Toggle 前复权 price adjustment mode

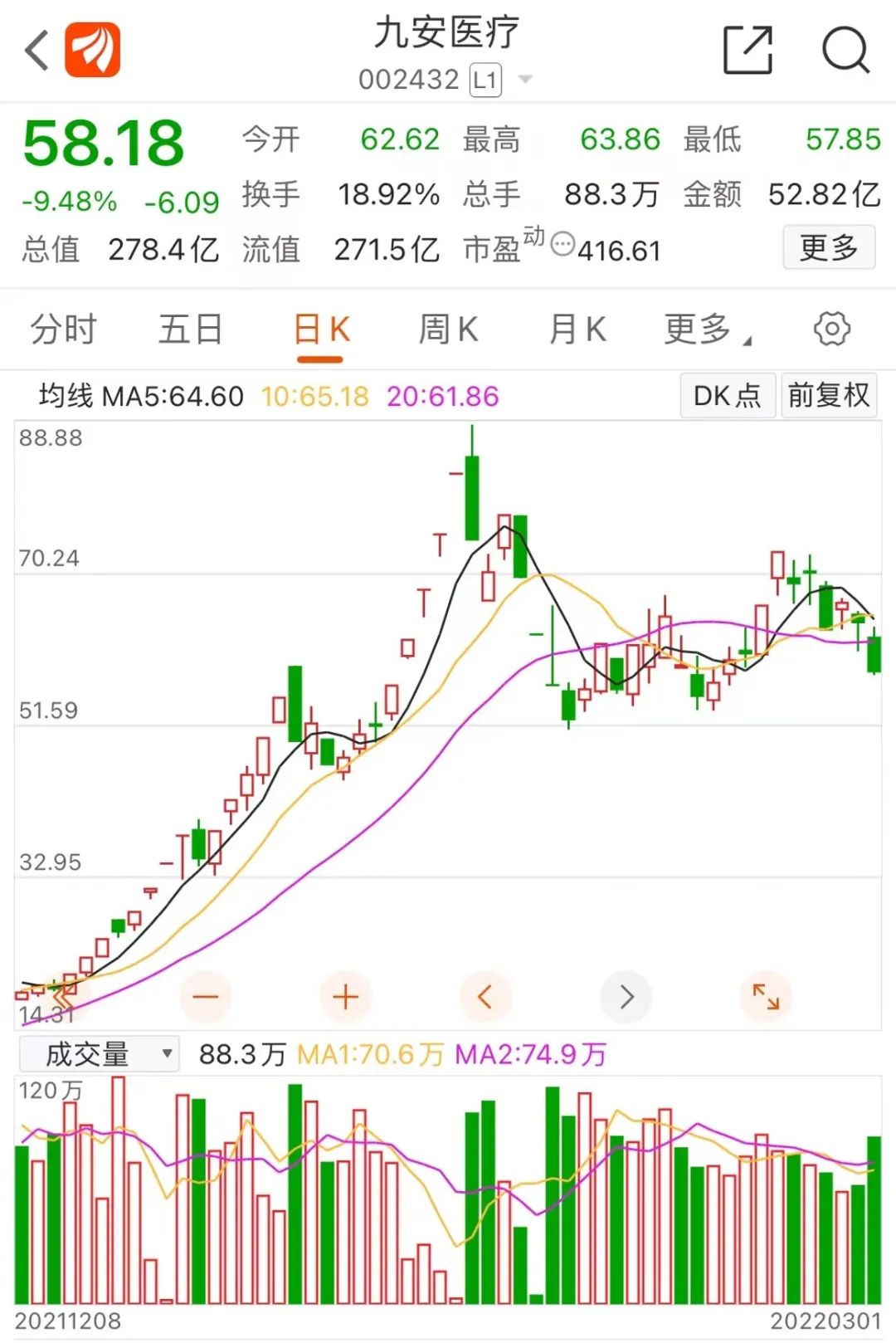coord(829,396)
